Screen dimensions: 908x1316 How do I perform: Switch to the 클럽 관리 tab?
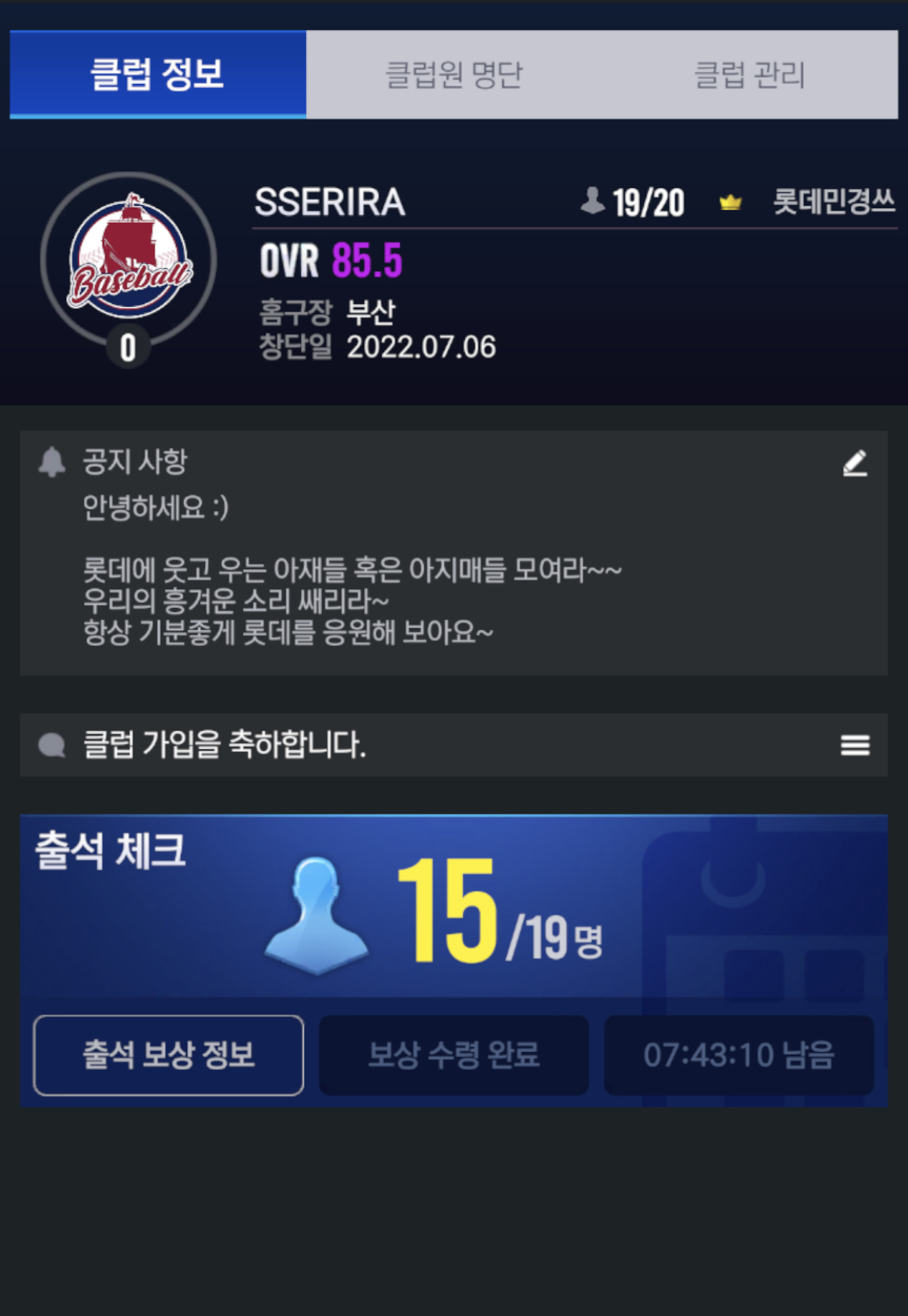(750, 75)
